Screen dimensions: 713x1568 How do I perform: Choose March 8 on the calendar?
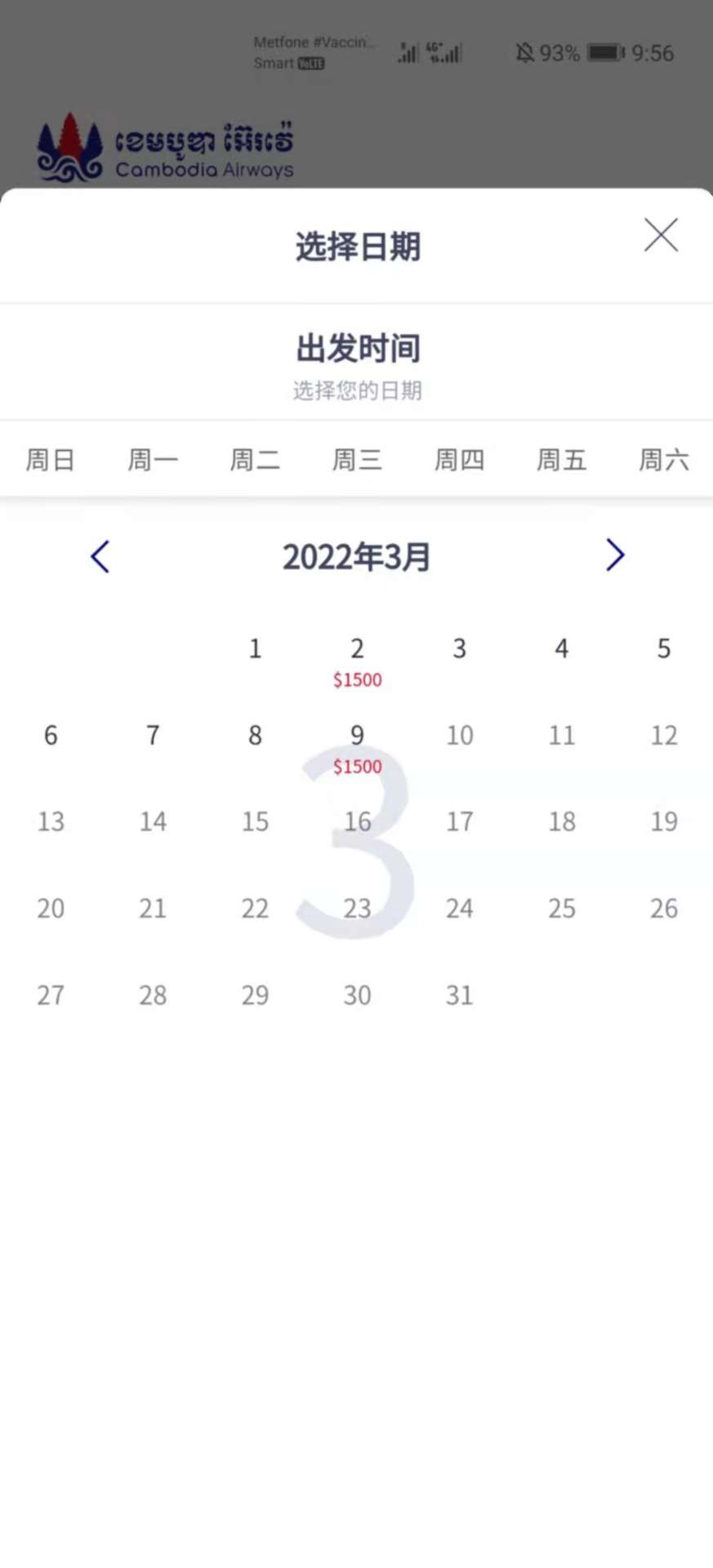click(x=255, y=736)
